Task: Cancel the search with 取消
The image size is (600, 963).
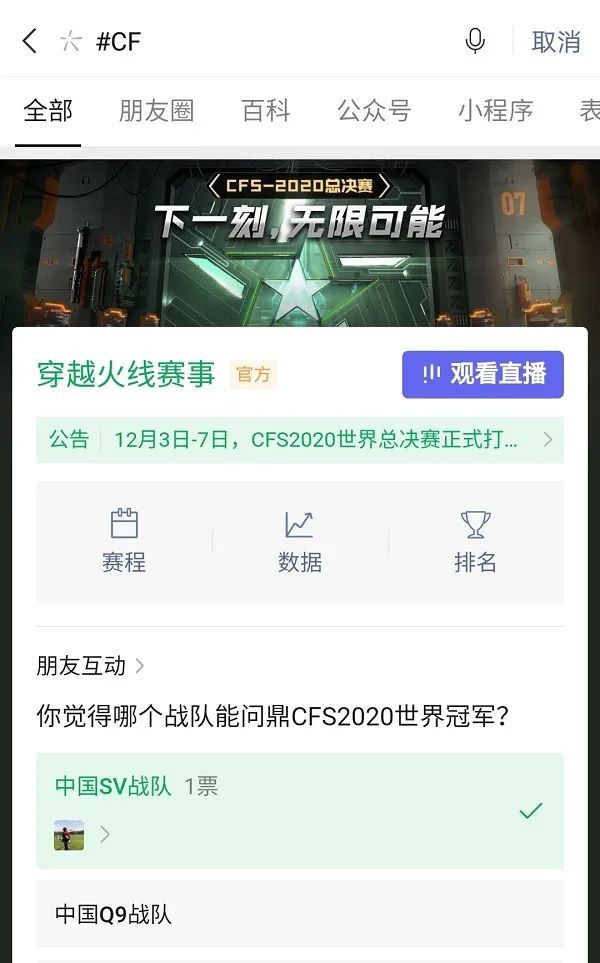Action: [556, 41]
